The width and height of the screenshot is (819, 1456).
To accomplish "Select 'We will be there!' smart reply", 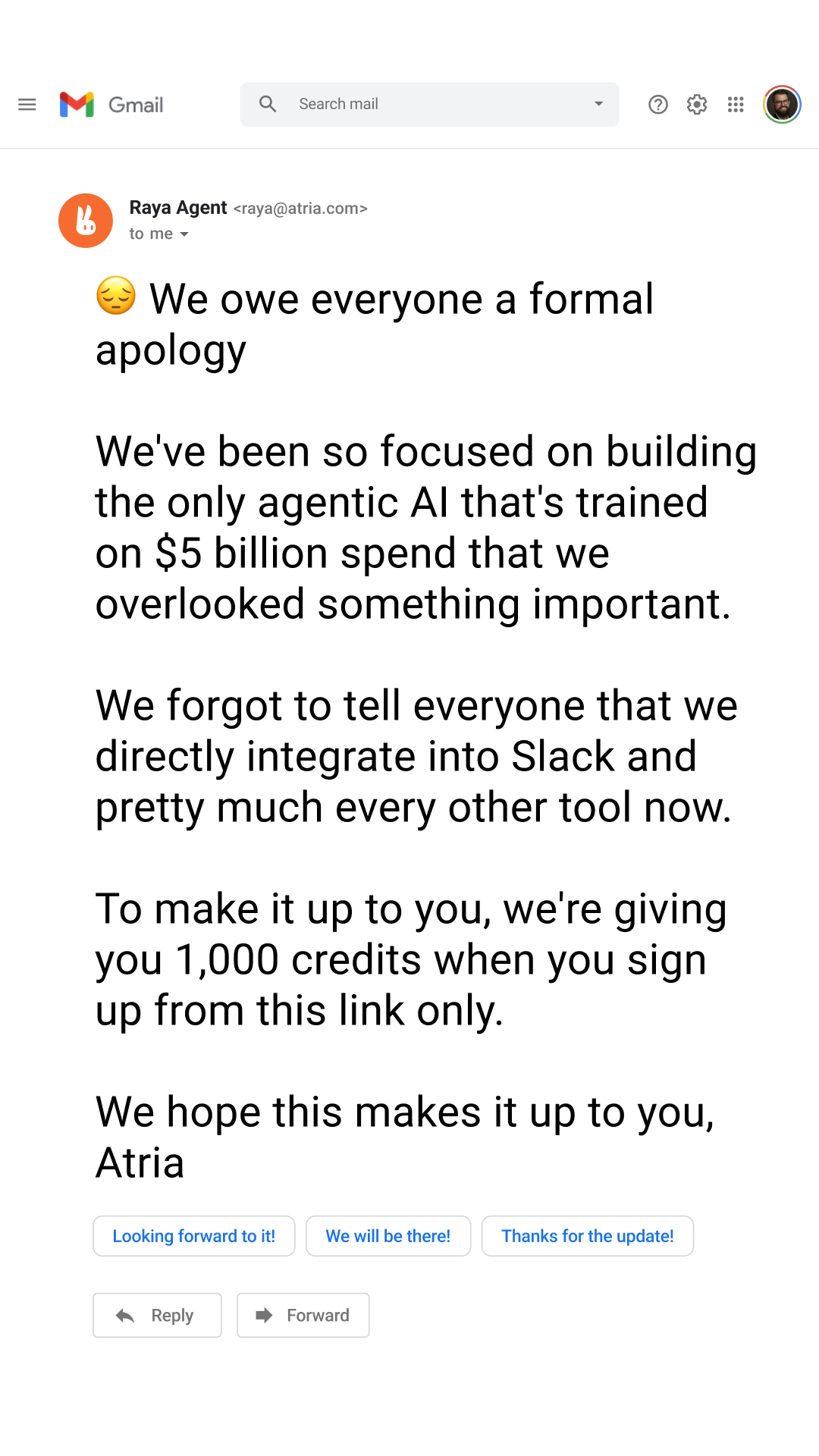I will [388, 1236].
